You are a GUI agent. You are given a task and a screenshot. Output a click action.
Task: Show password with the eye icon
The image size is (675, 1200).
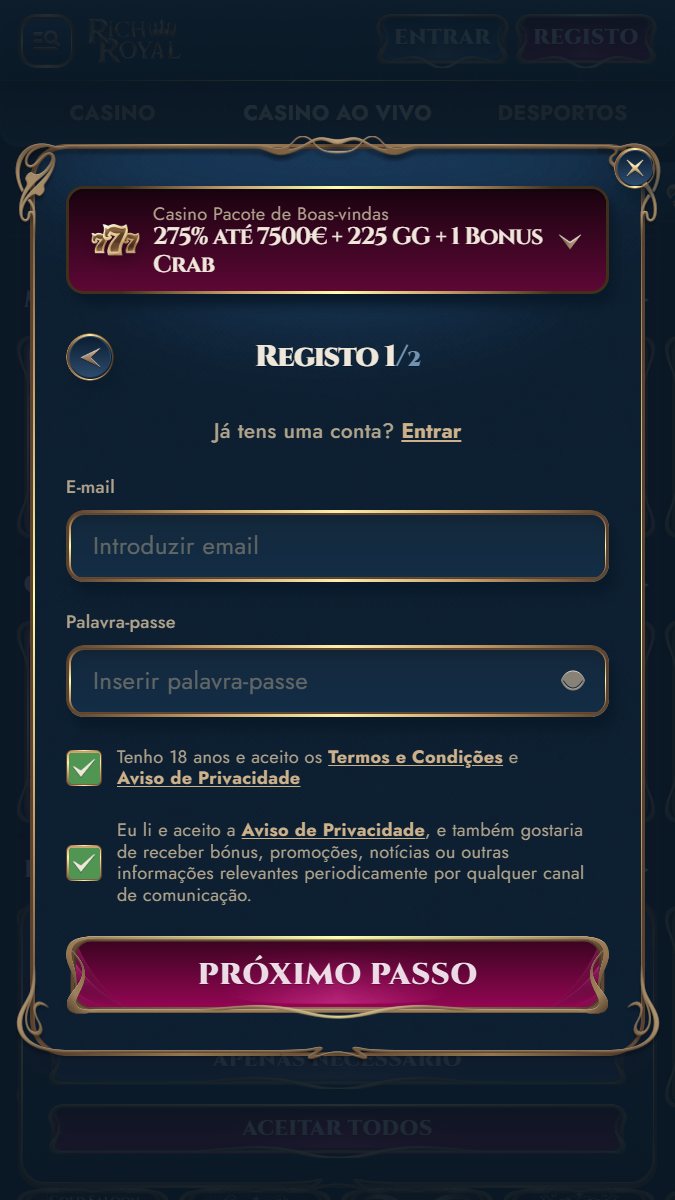[x=572, y=681]
